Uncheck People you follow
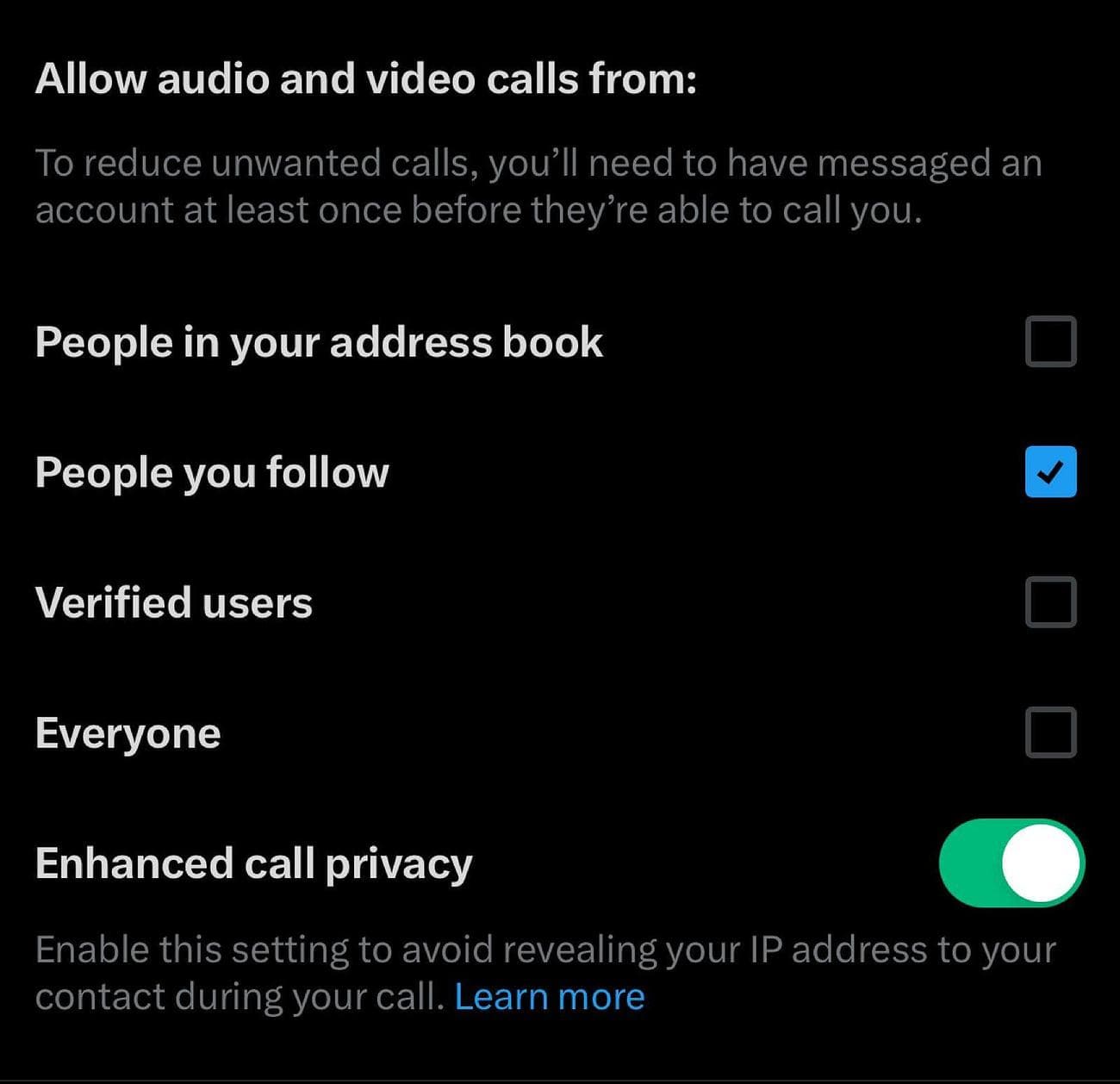Image resolution: width=1120 pixels, height=1084 pixels. pos(1050,472)
